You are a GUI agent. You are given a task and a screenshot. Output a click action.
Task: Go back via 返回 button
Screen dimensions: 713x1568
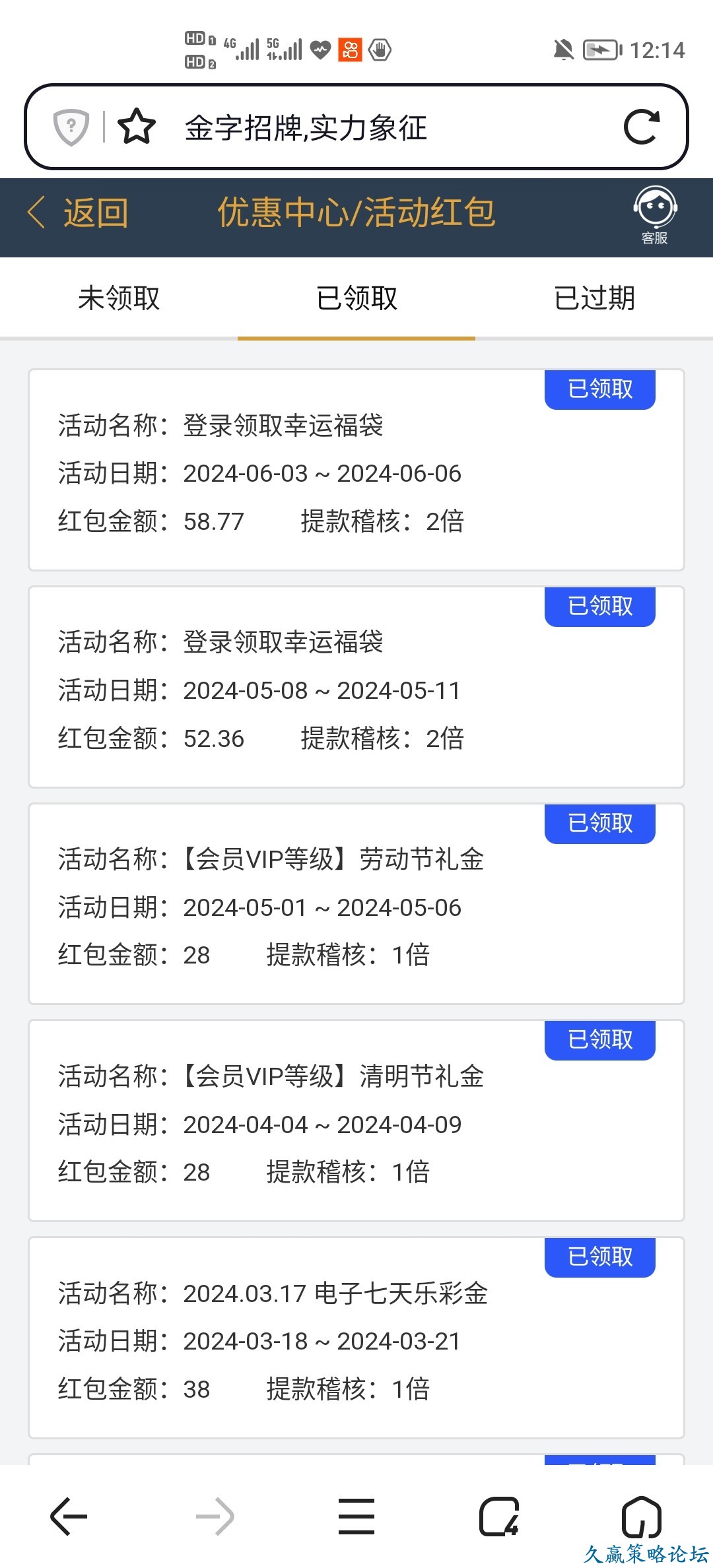coord(78,213)
